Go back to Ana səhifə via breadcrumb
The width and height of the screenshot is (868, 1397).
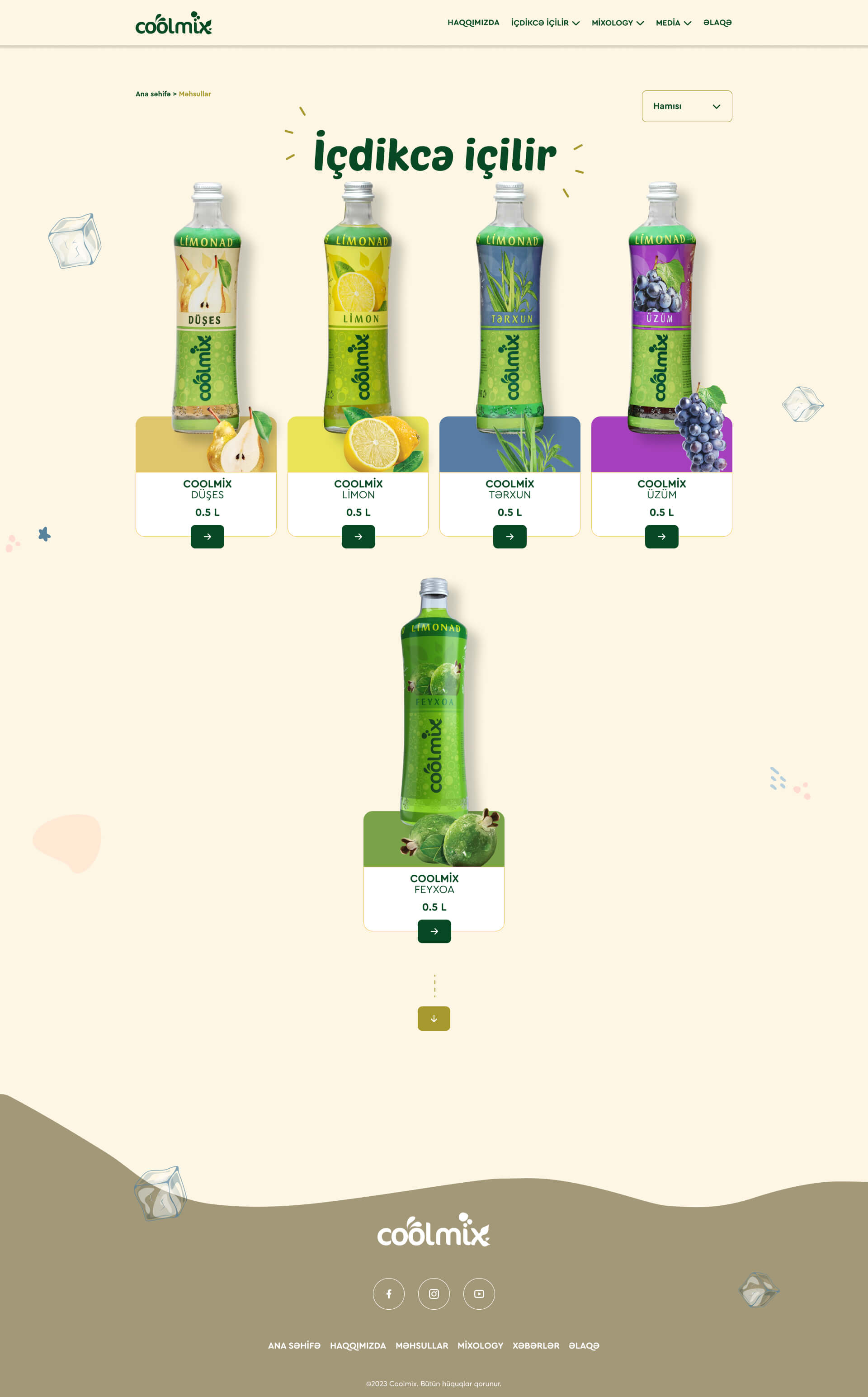(x=153, y=94)
